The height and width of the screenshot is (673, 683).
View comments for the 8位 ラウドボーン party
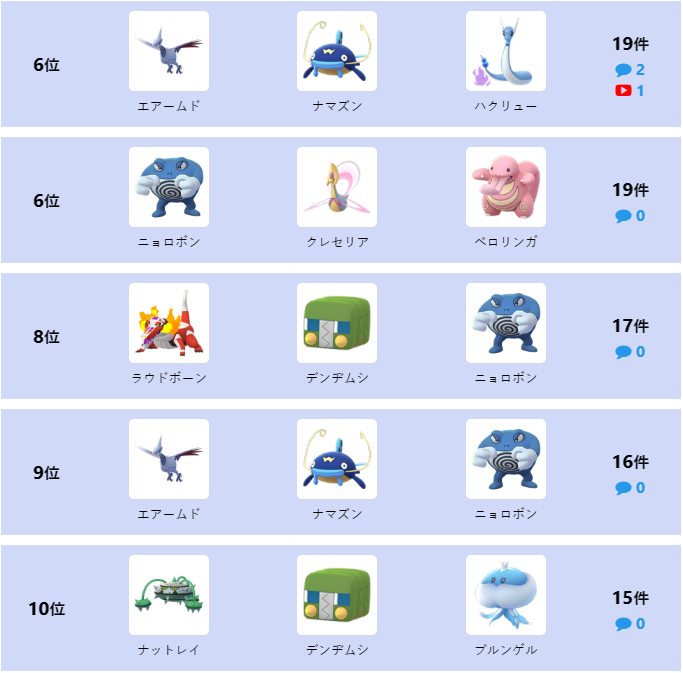coord(630,352)
